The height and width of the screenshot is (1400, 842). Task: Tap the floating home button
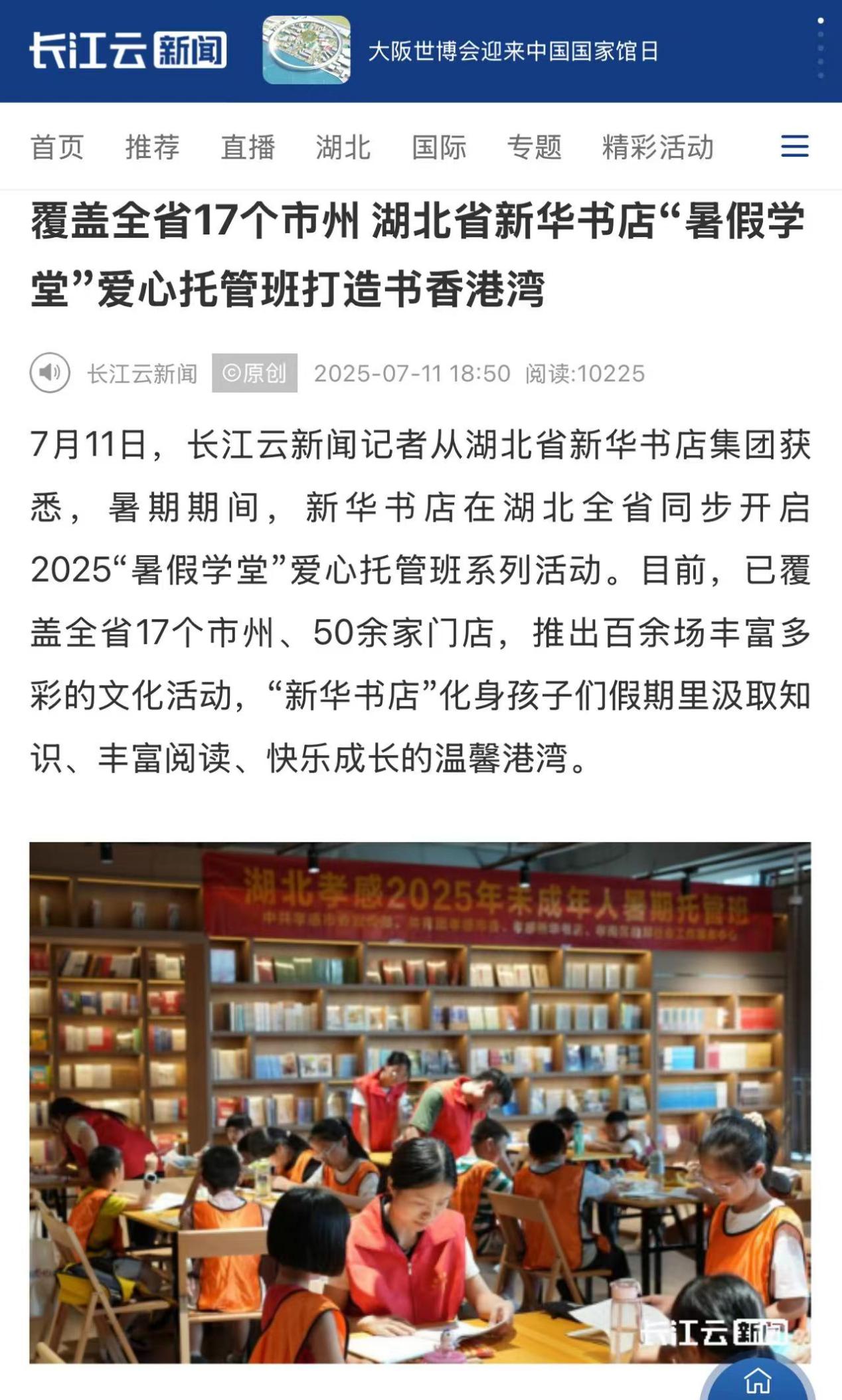757,1380
